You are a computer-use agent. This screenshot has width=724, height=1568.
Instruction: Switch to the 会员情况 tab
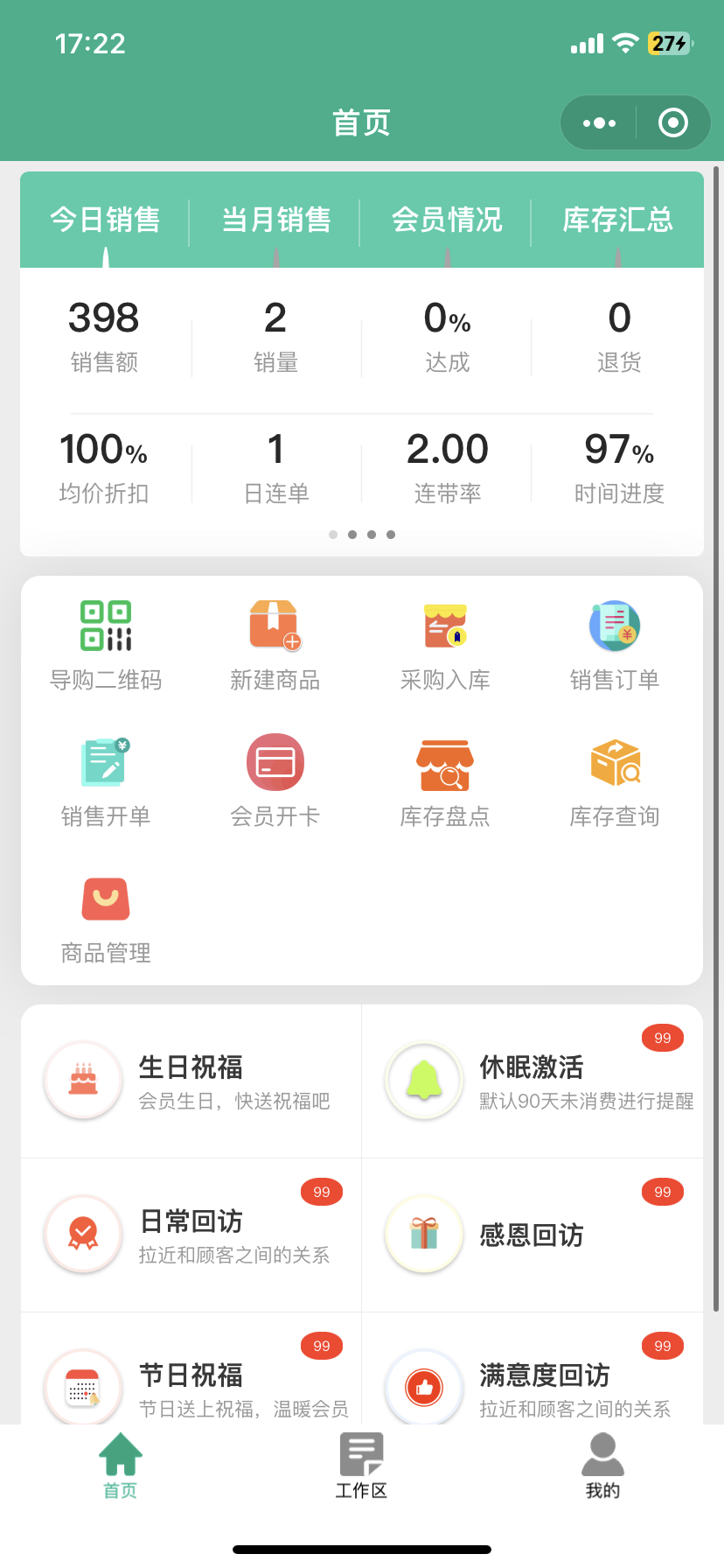pyautogui.click(x=447, y=220)
